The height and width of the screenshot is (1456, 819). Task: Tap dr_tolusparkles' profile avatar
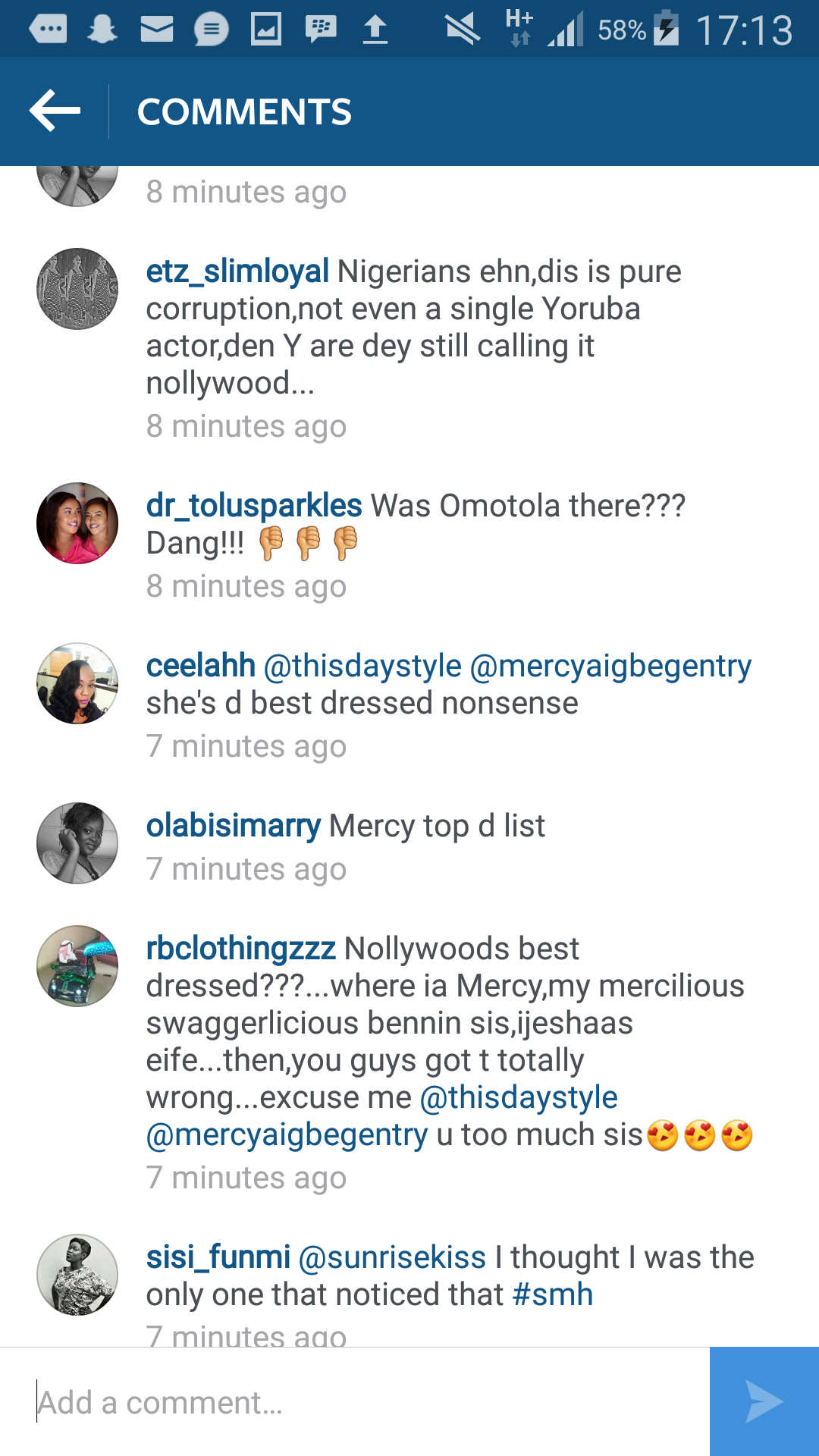[77, 523]
